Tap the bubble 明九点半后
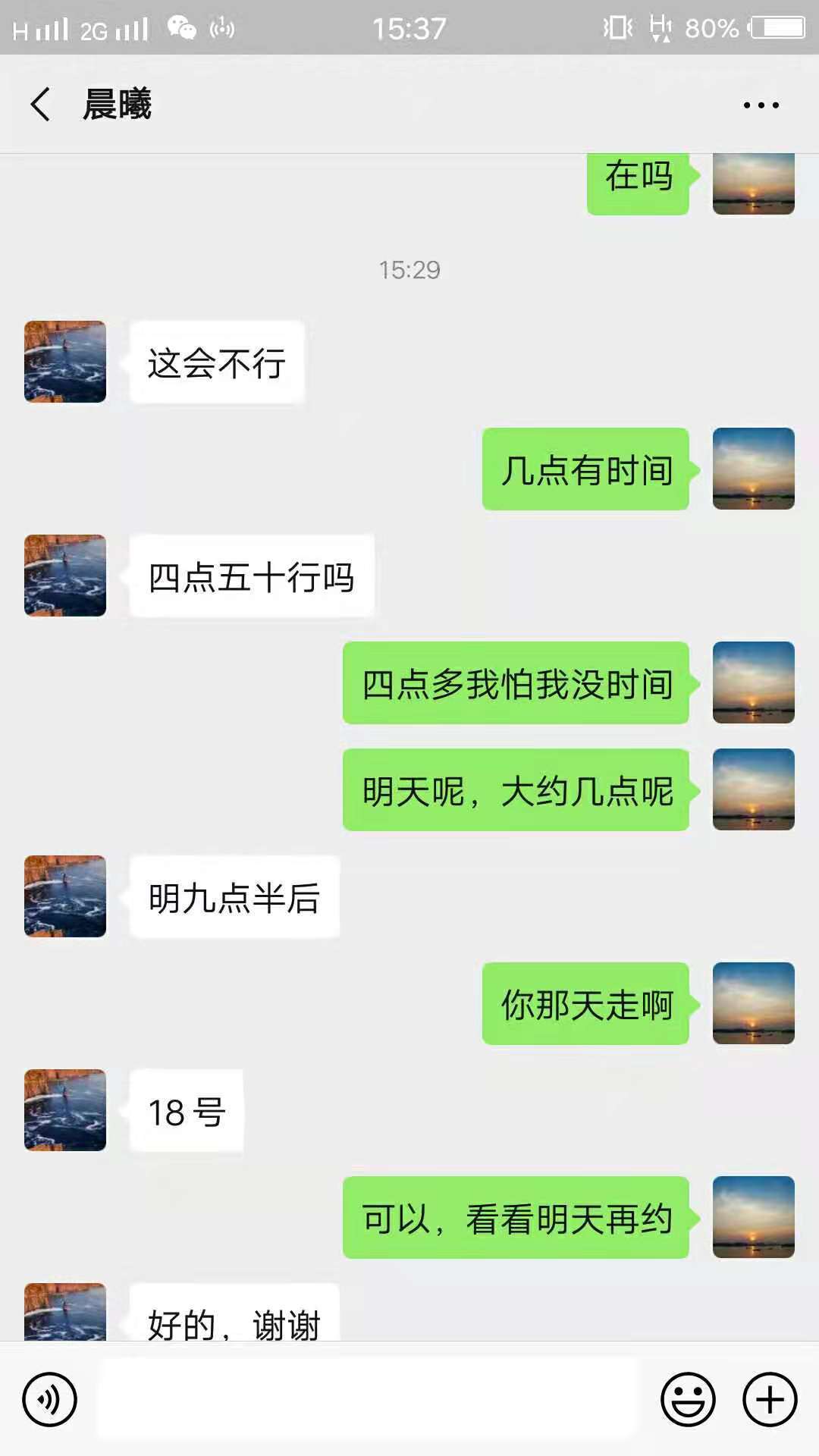819x1456 pixels. click(x=234, y=897)
